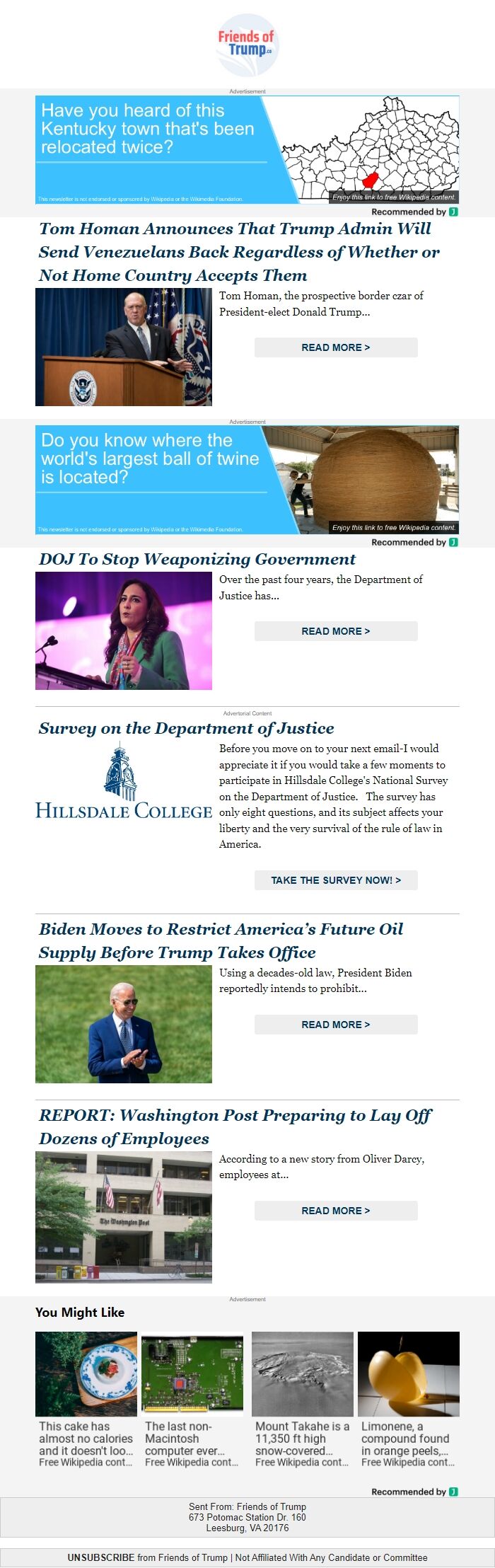The height and width of the screenshot is (1568, 495).
Task: Open the Joe Biden article photo
Action: pos(124,1025)
